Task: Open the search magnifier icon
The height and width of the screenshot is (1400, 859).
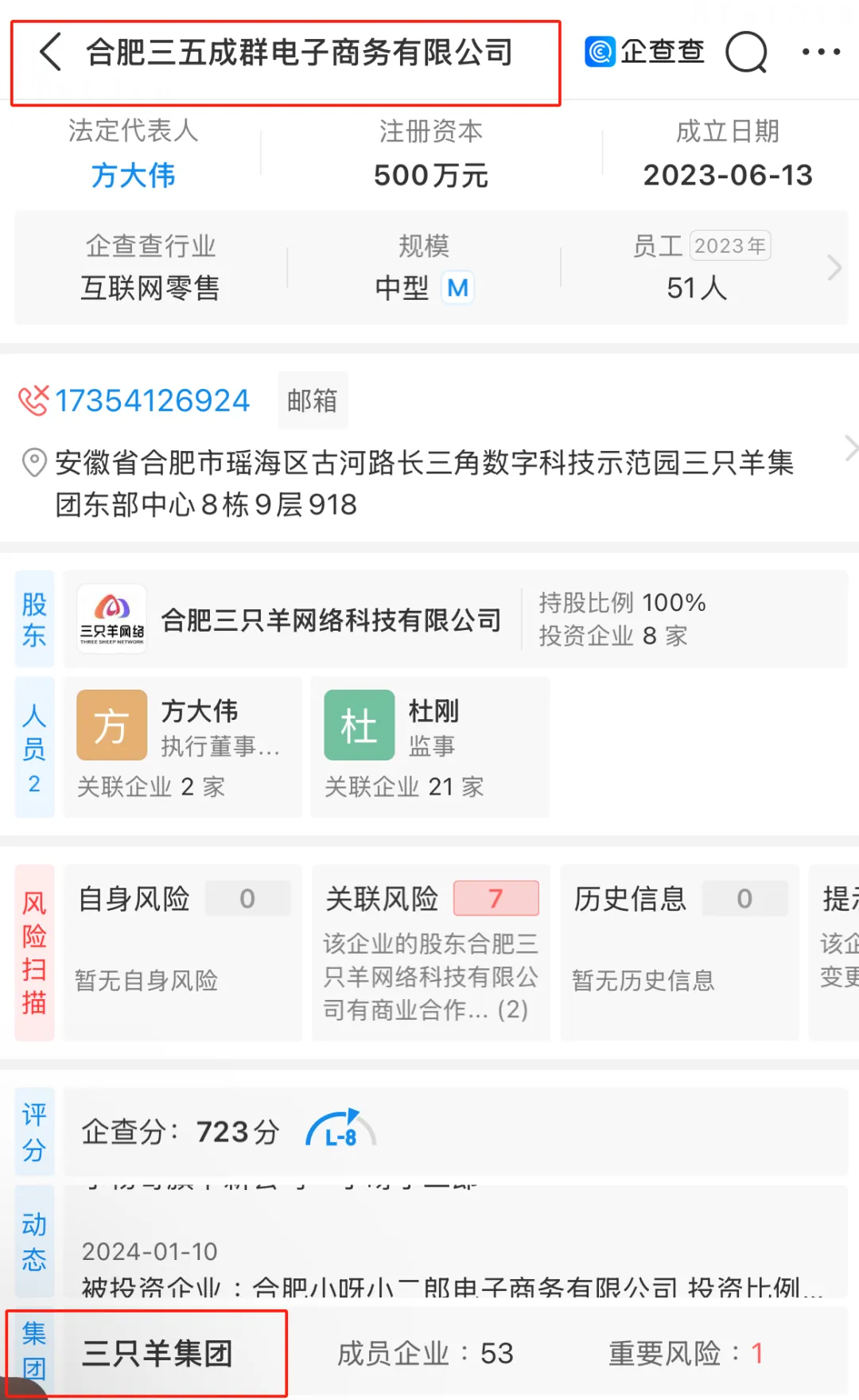Action: [x=746, y=52]
